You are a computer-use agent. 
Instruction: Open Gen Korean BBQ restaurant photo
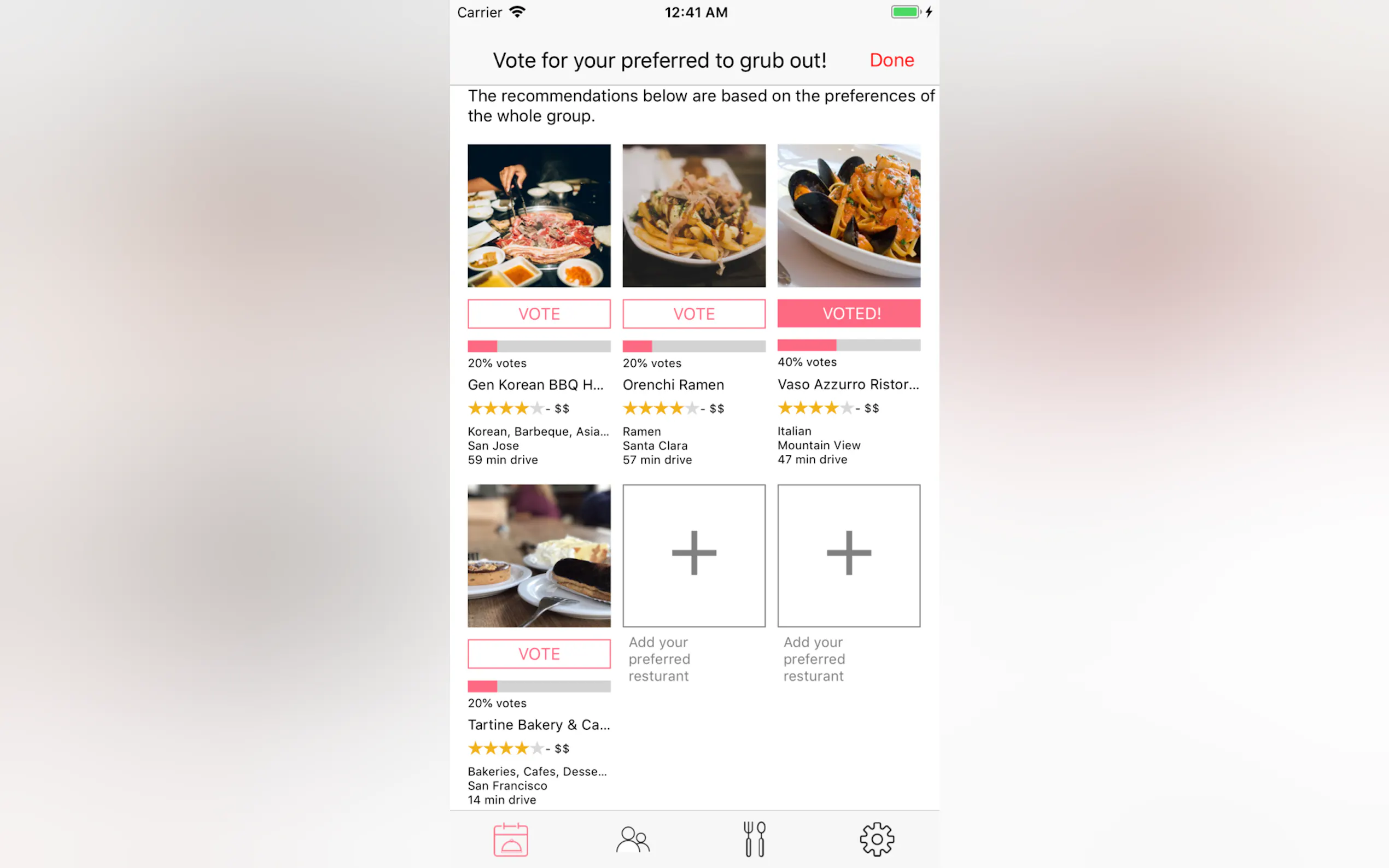click(x=539, y=215)
